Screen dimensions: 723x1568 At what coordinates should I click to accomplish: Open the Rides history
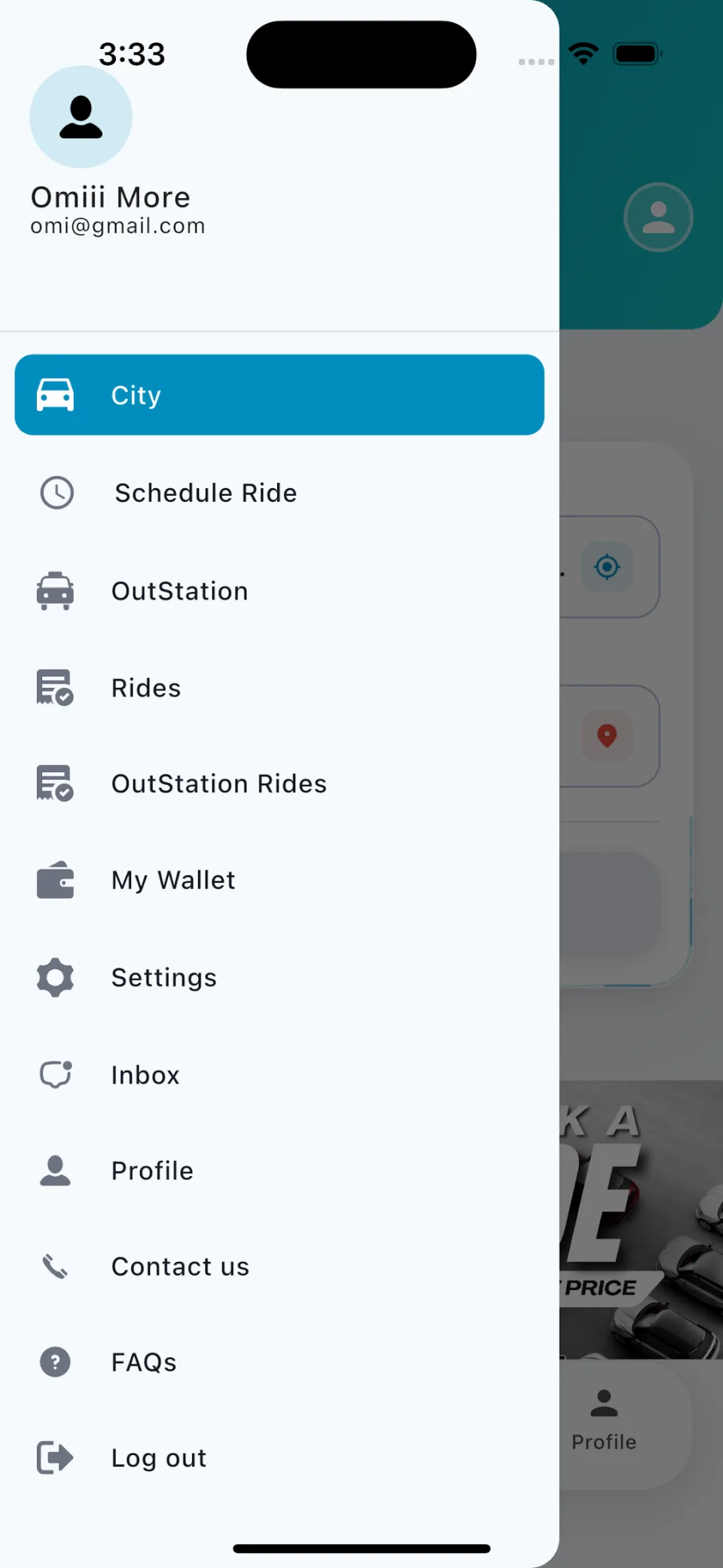click(279, 688)
